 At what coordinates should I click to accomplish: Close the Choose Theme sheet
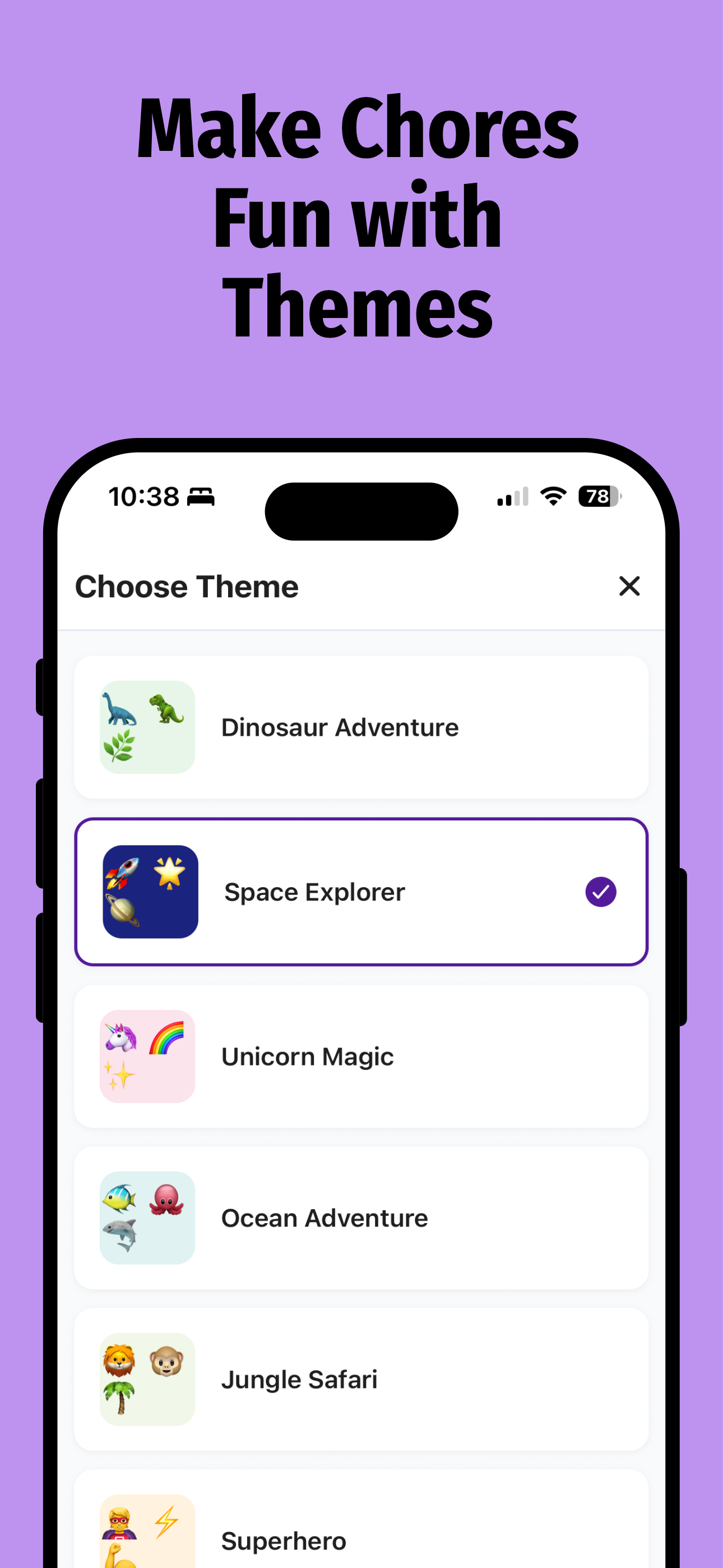pos(629,586)
